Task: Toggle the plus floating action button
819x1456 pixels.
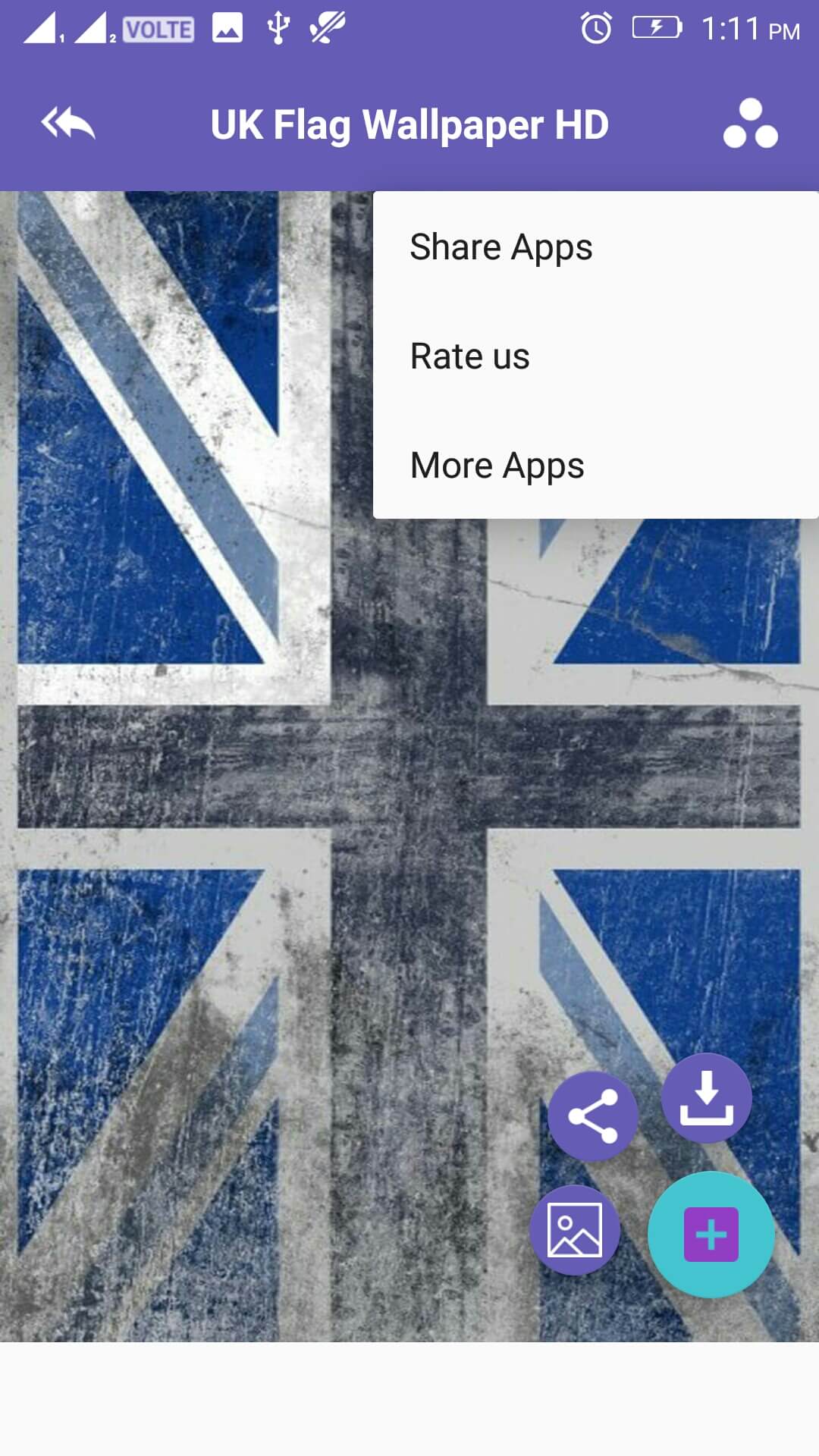Action: 711,1235
